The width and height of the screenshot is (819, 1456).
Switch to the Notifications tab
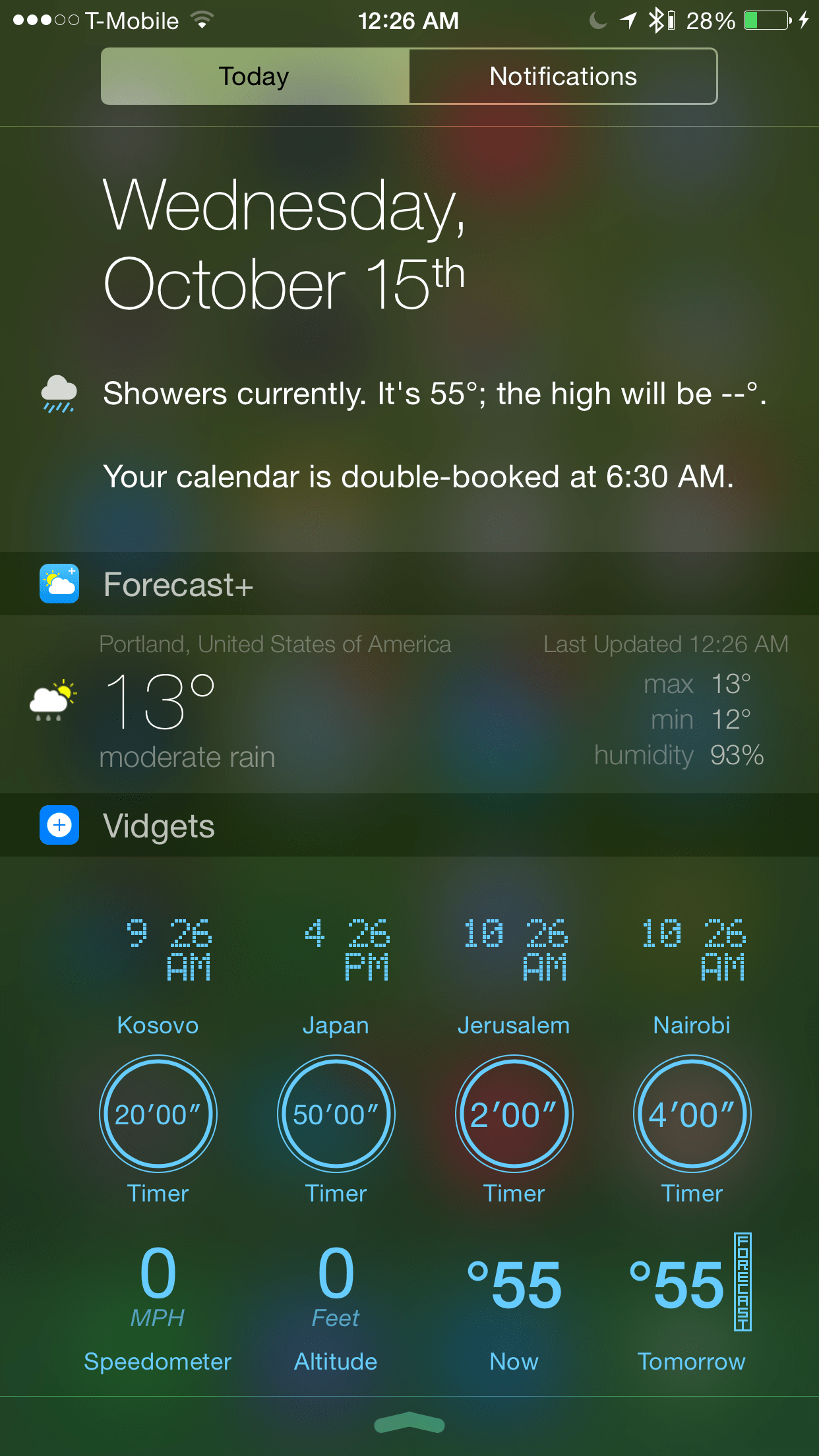563,76
